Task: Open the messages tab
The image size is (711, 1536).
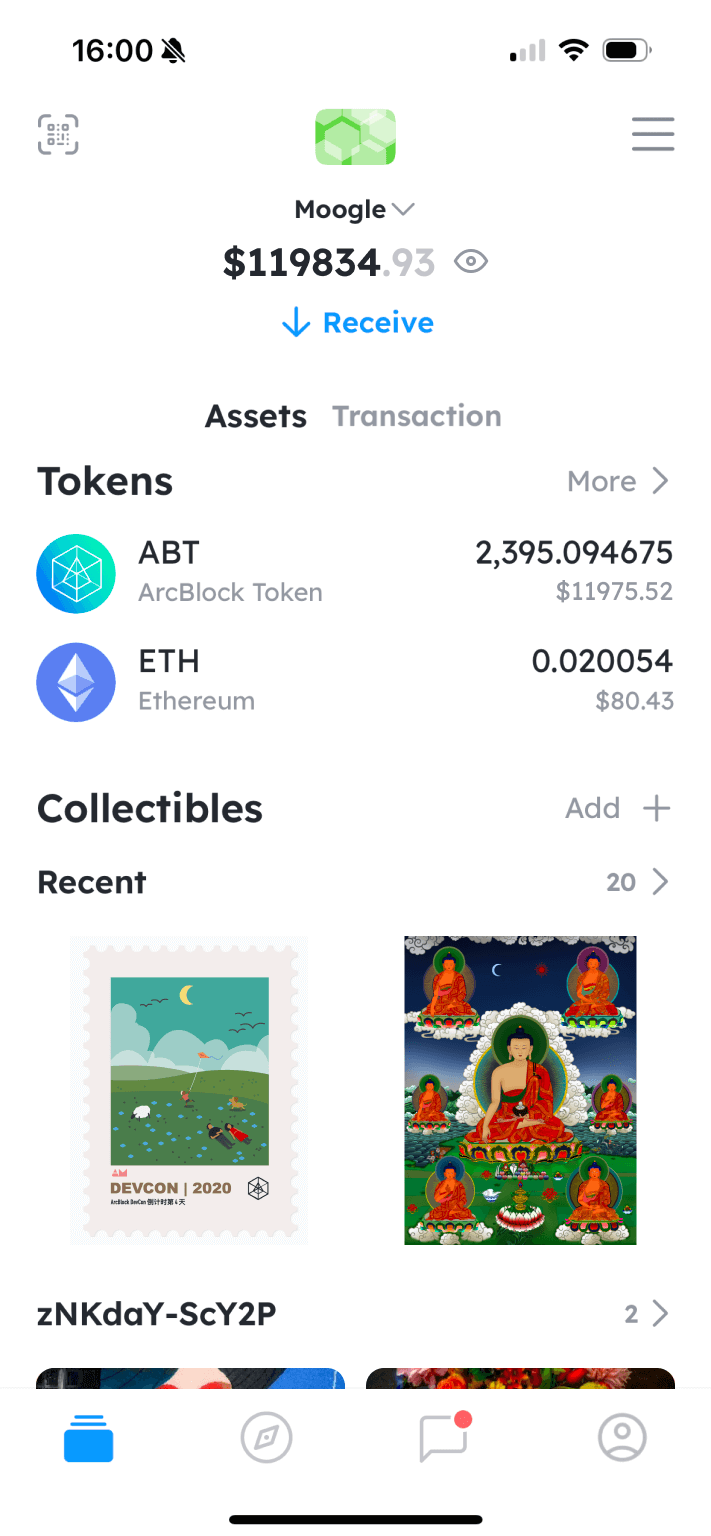Action: pos(443,1439)
